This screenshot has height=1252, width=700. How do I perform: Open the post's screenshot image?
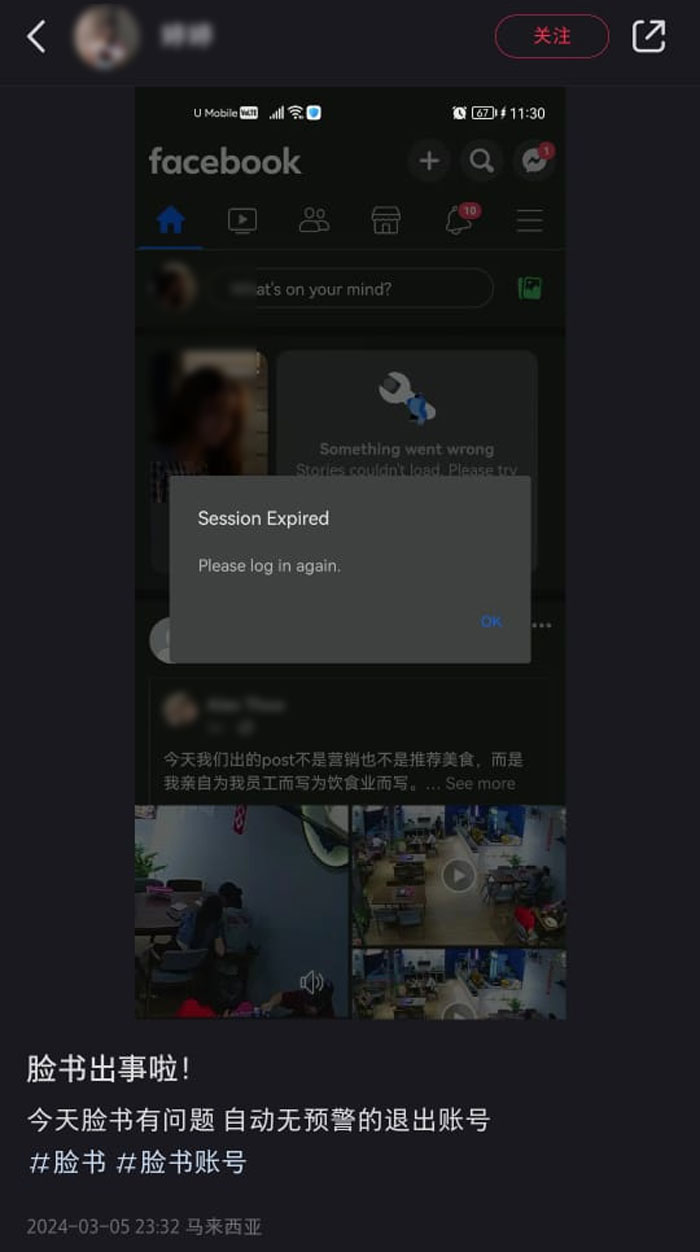[350, 552]
